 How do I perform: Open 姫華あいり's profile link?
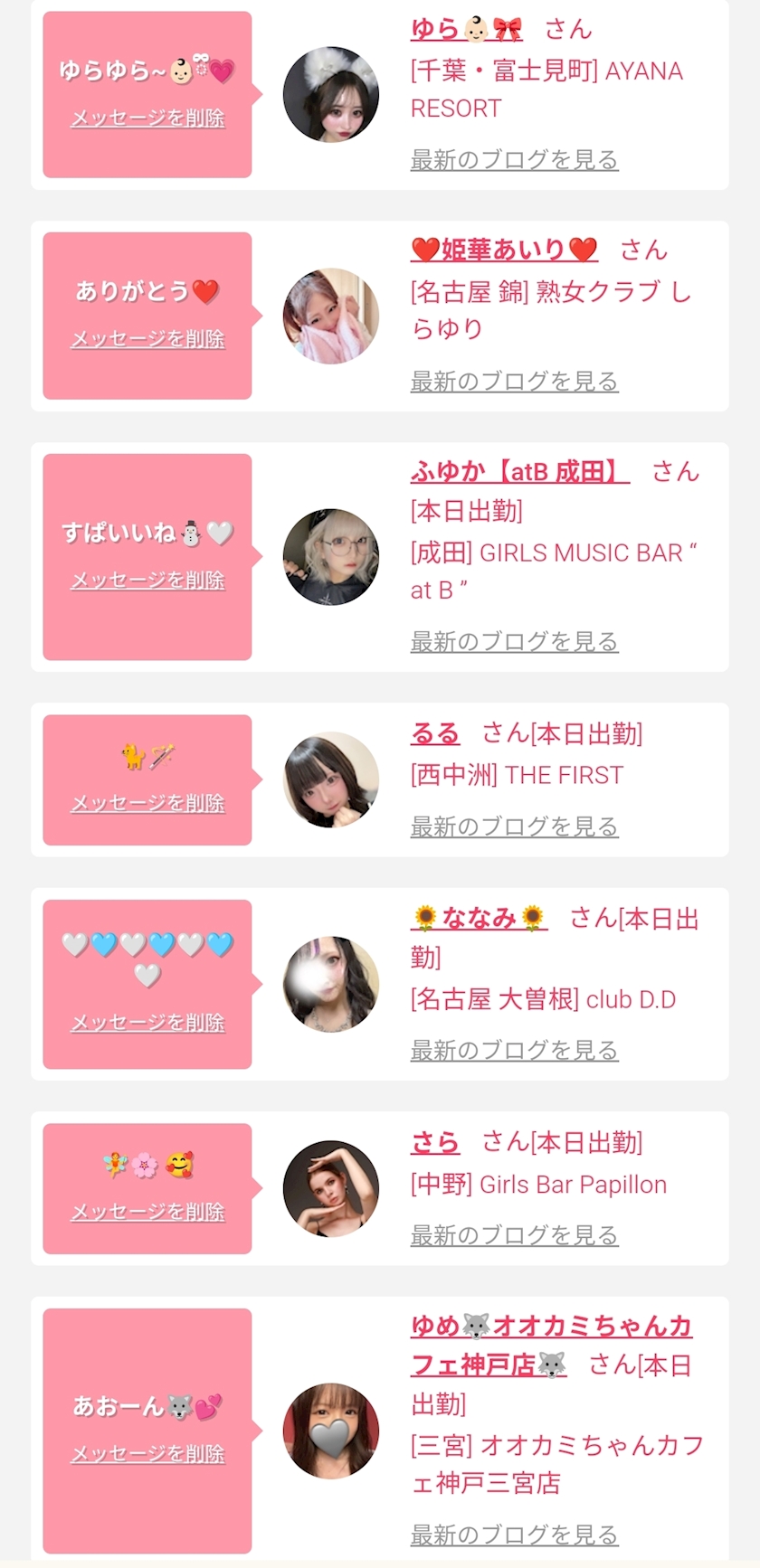click(x=505, y=250)
